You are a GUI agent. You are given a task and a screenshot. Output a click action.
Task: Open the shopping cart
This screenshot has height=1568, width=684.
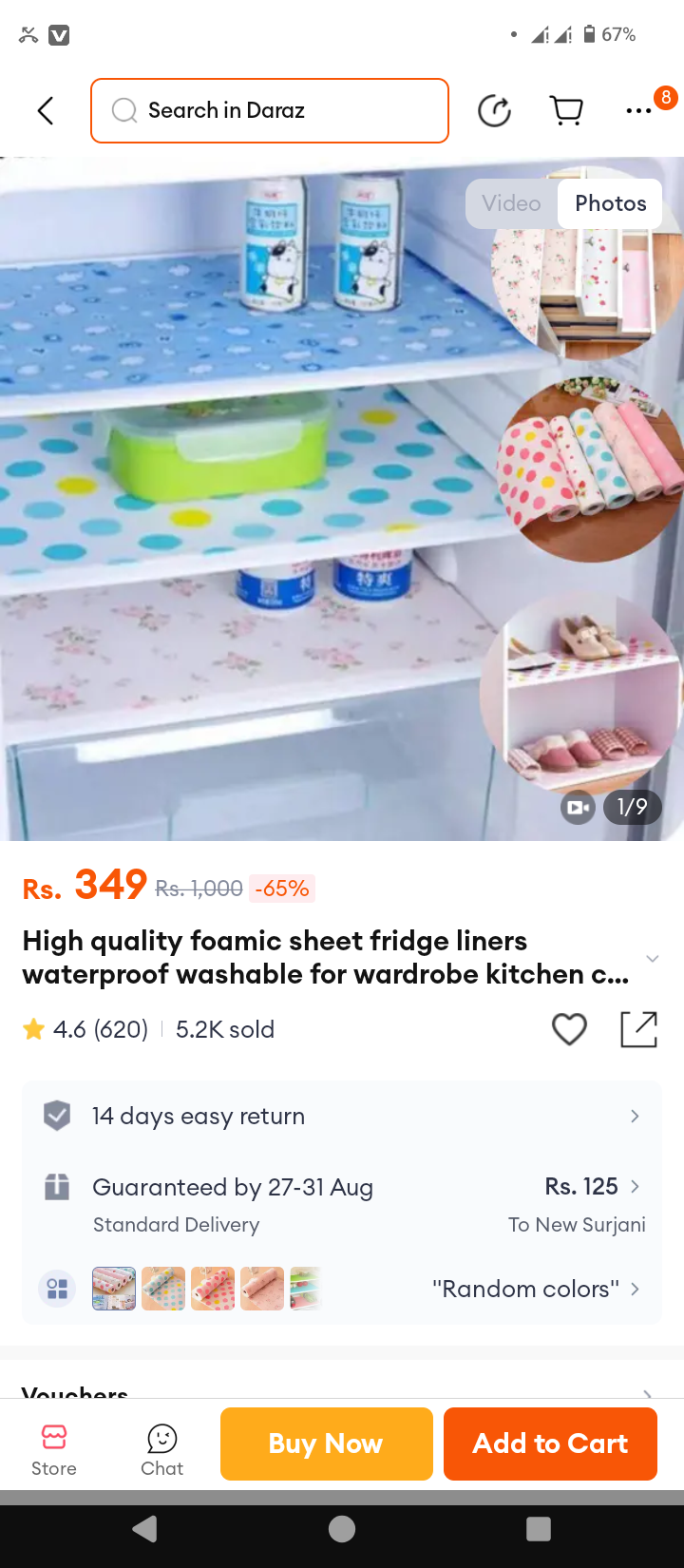tap(567, 111)
